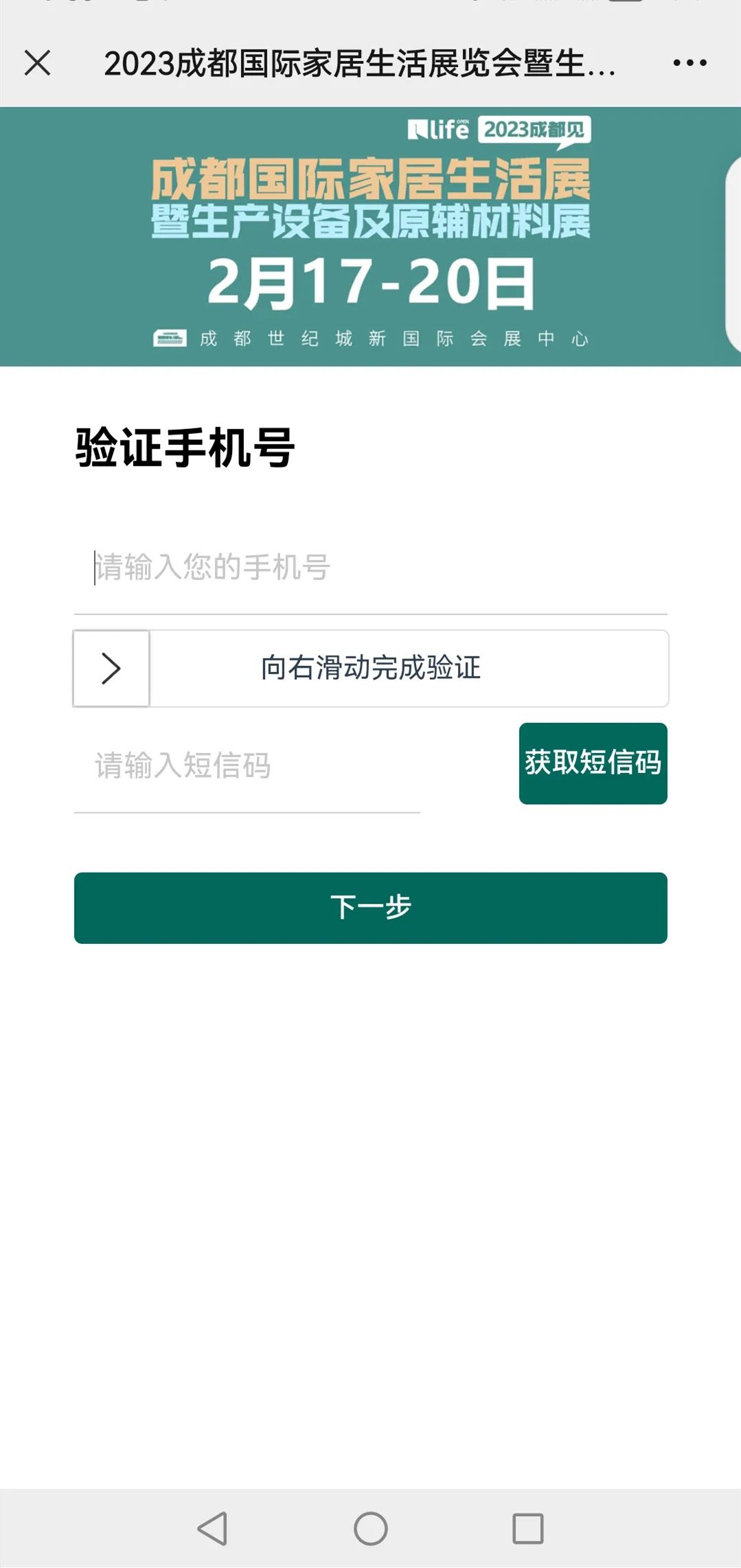741x1568 pixels.
Task: Tap 获取短信码 to request SMS code
Action: 593,763
